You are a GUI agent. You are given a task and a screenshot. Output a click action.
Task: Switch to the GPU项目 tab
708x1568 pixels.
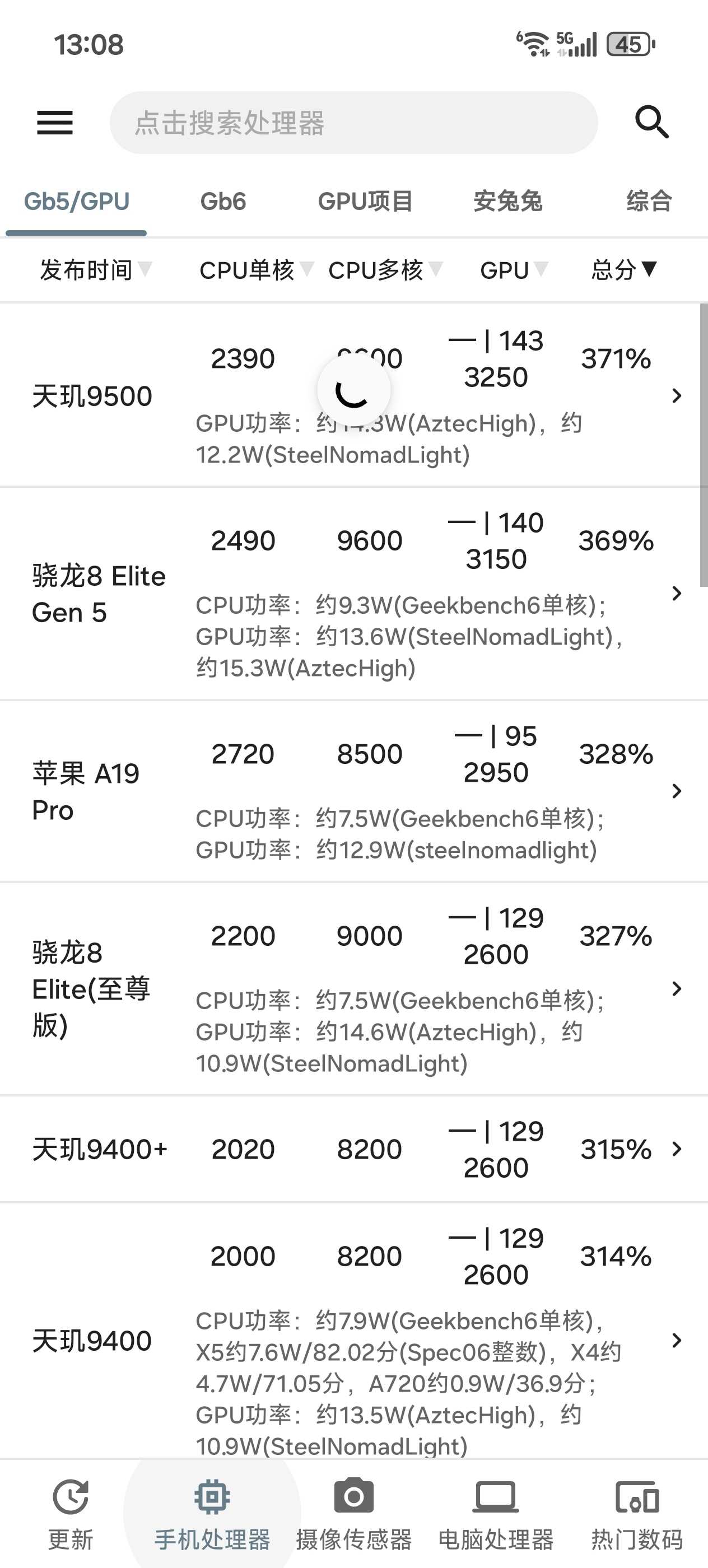tap(365, 202)
